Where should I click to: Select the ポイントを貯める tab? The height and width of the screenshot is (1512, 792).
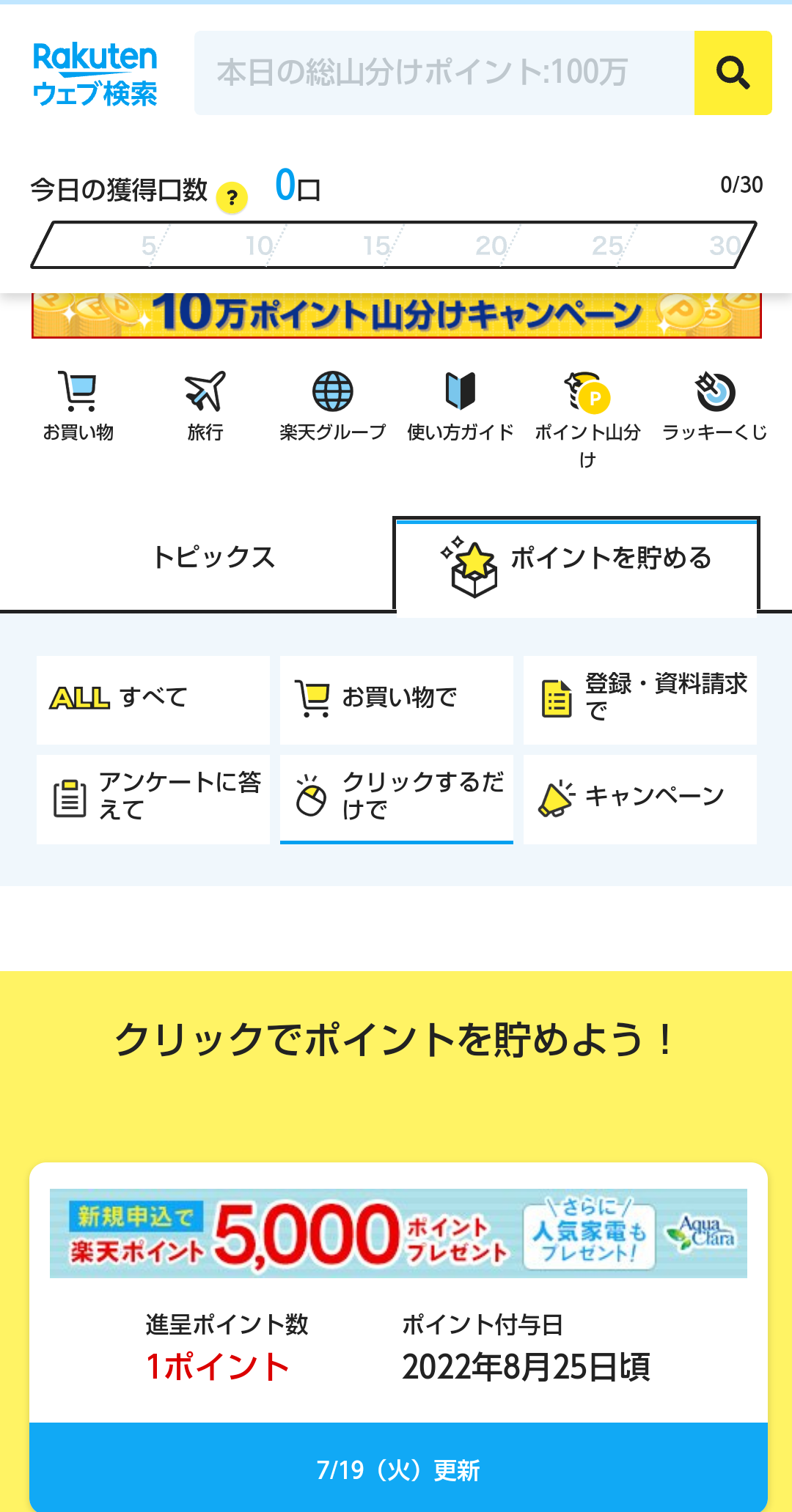pos(576,561)
